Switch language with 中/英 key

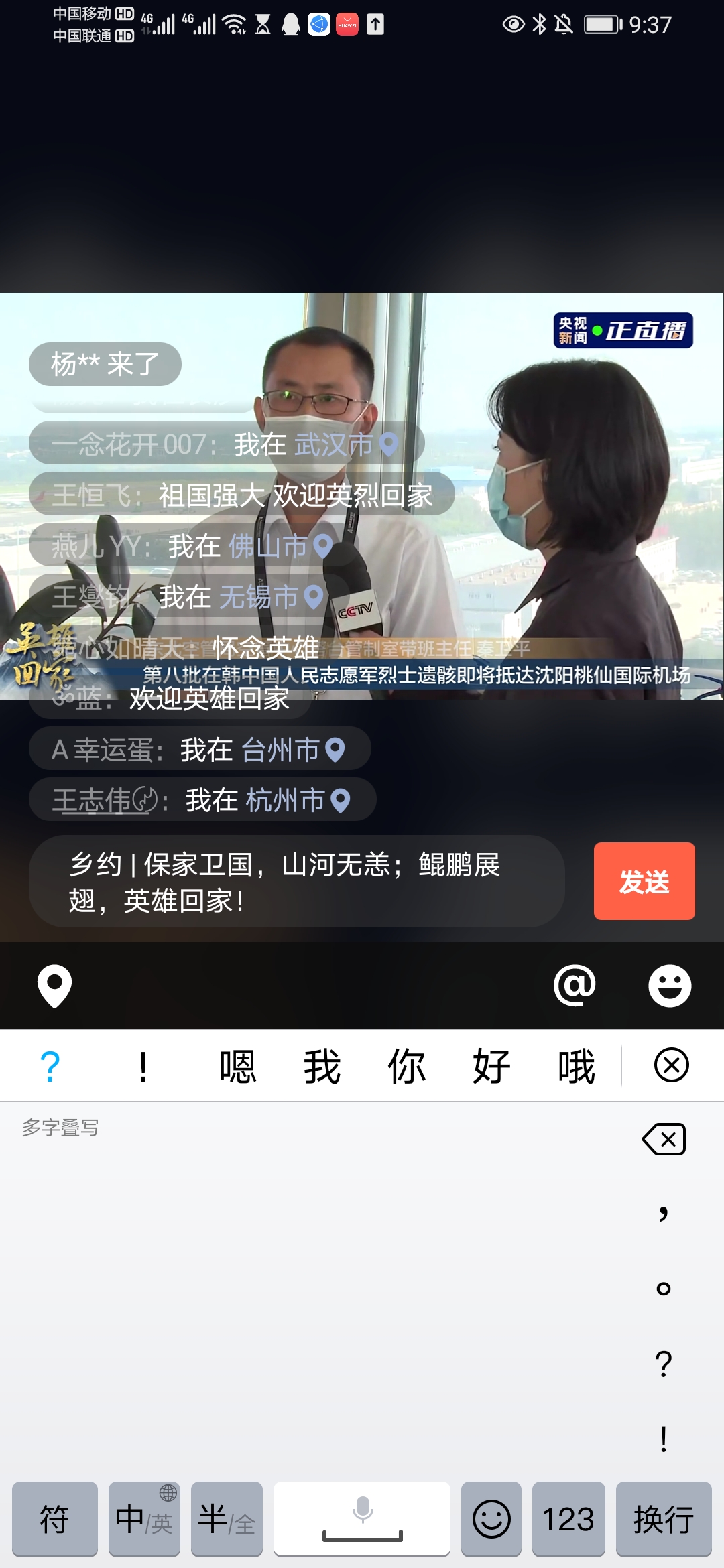[x=144, y=1518]
